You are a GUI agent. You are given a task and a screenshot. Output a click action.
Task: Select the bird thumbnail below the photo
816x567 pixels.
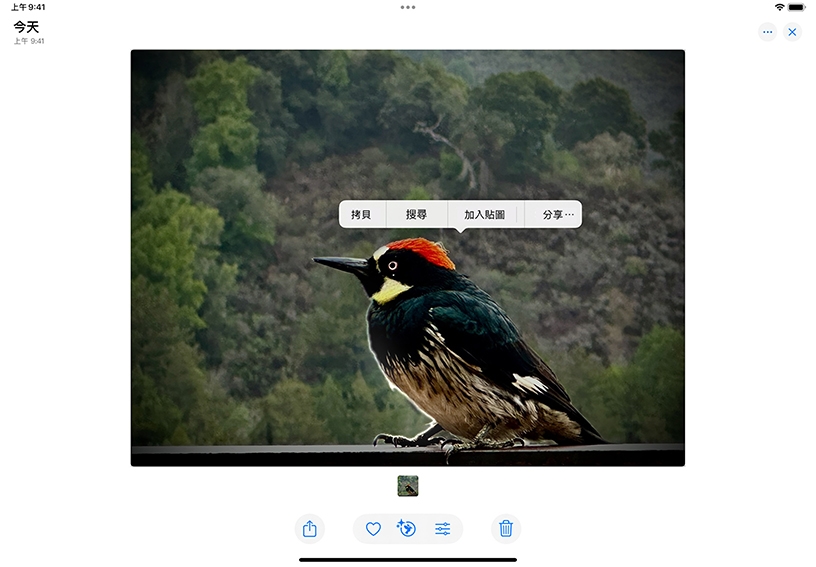(x=408, y=486)
